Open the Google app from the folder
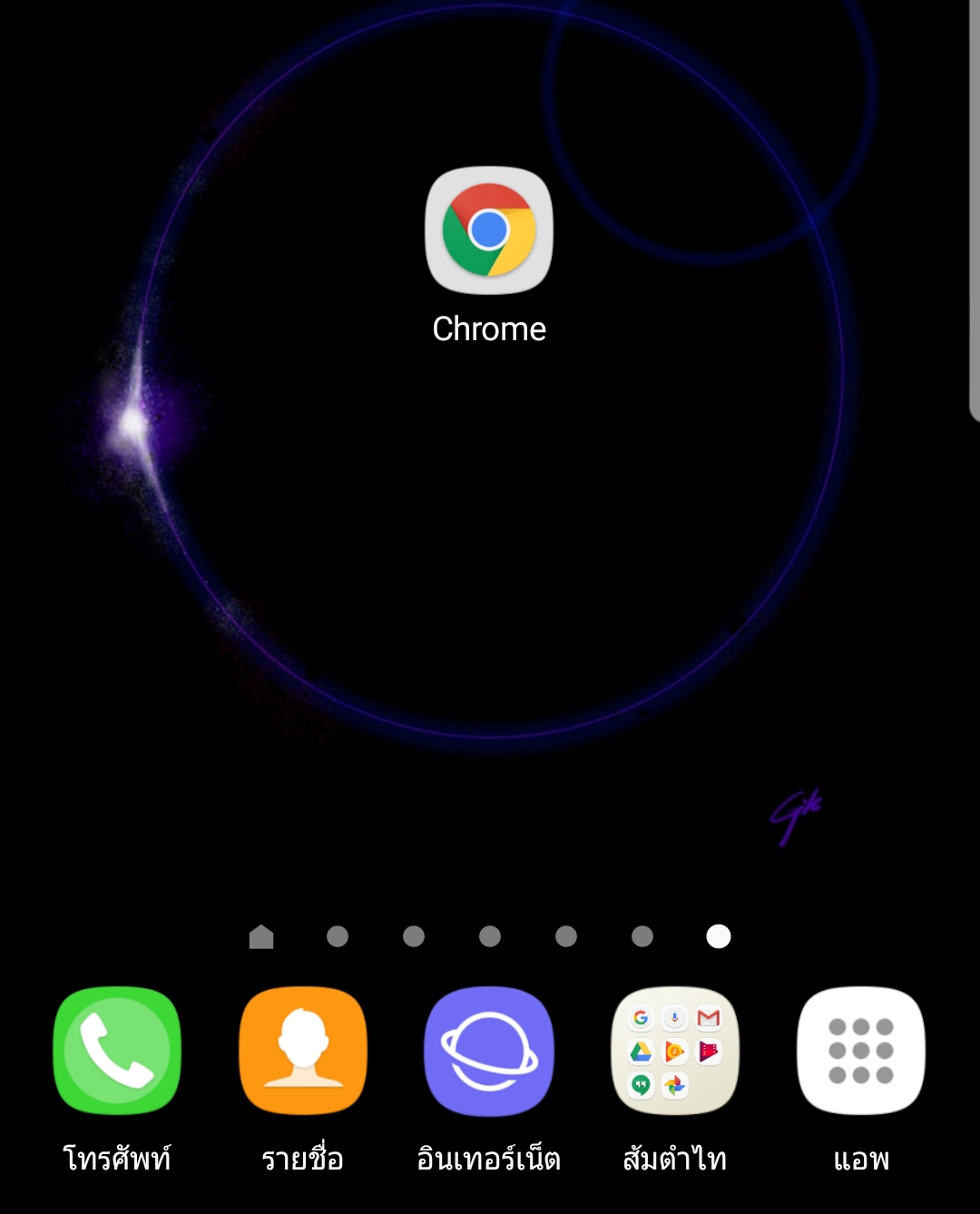Image resolution: width=980 pixels, height=1214 pixels. [x=642, y=1017]
